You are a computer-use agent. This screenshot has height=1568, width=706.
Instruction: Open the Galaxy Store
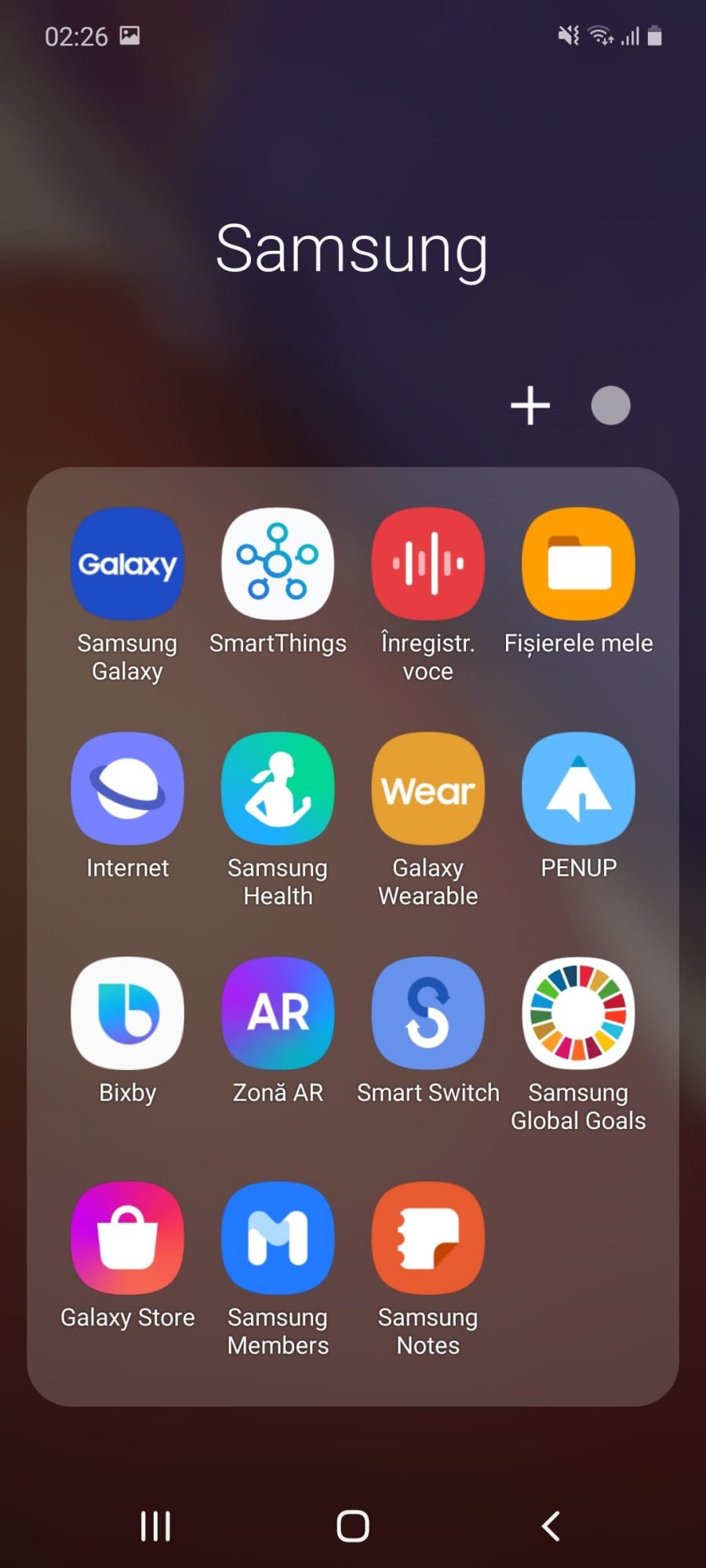(x=127, y=1239)
